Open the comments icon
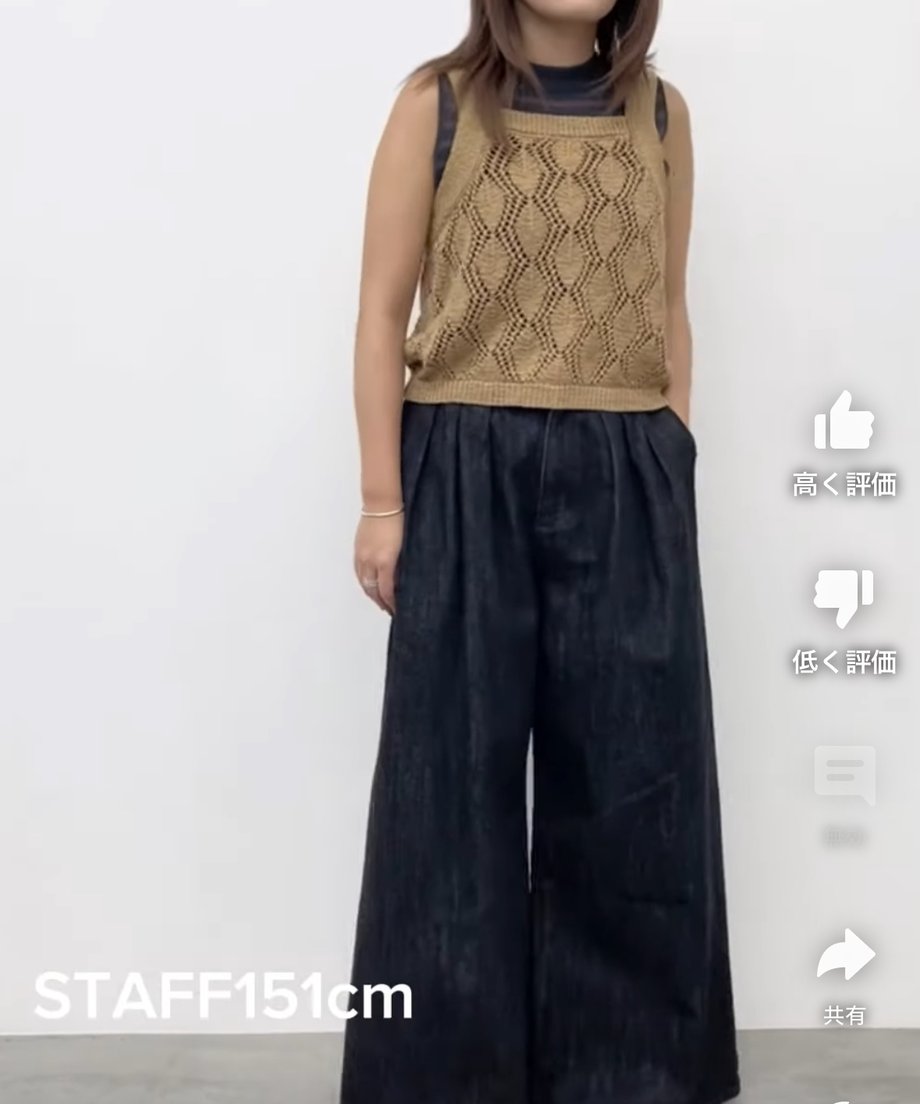 click(x=844, y=775)
